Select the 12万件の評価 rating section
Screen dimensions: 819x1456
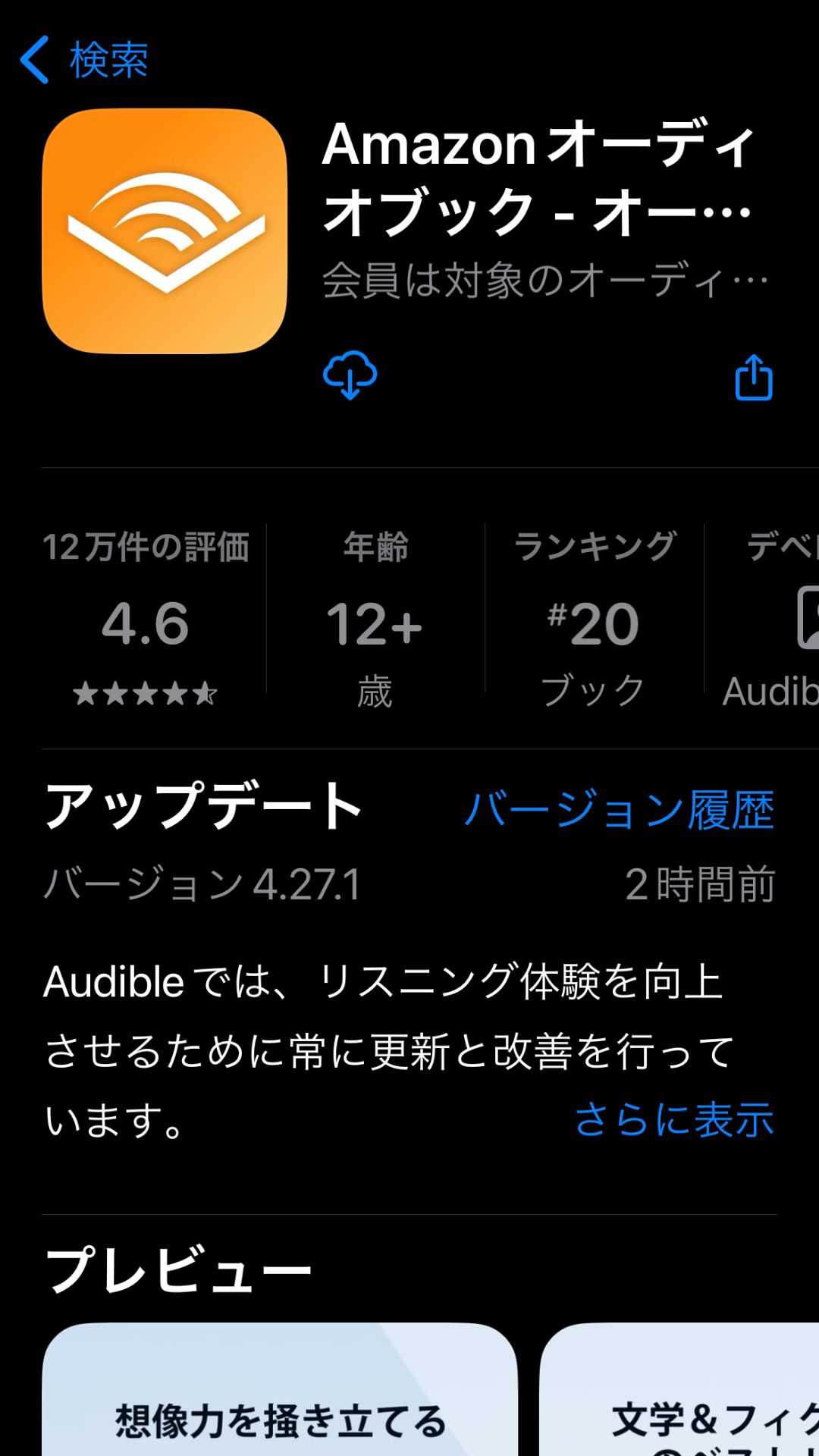click(x=146, y=548)
